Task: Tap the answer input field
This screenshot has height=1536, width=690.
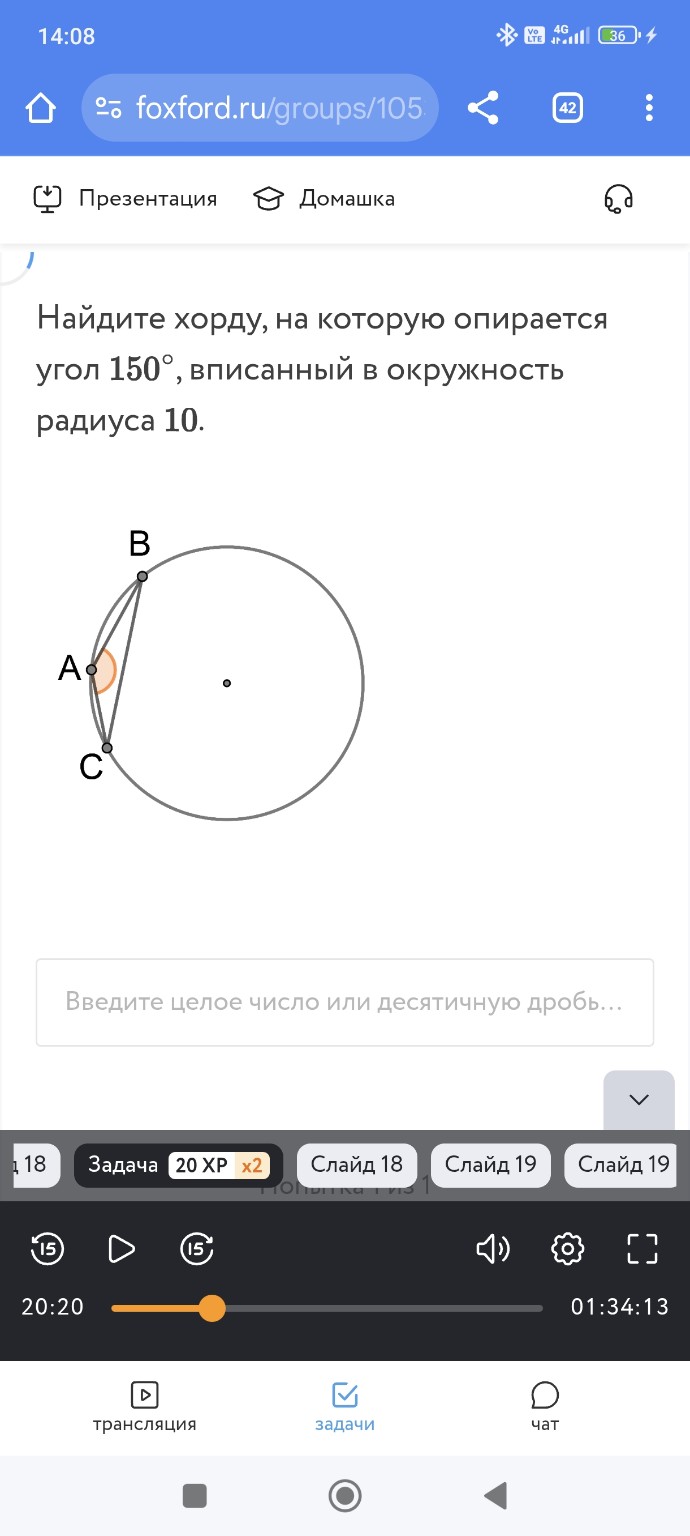Action: click(x=344, y=1002)
